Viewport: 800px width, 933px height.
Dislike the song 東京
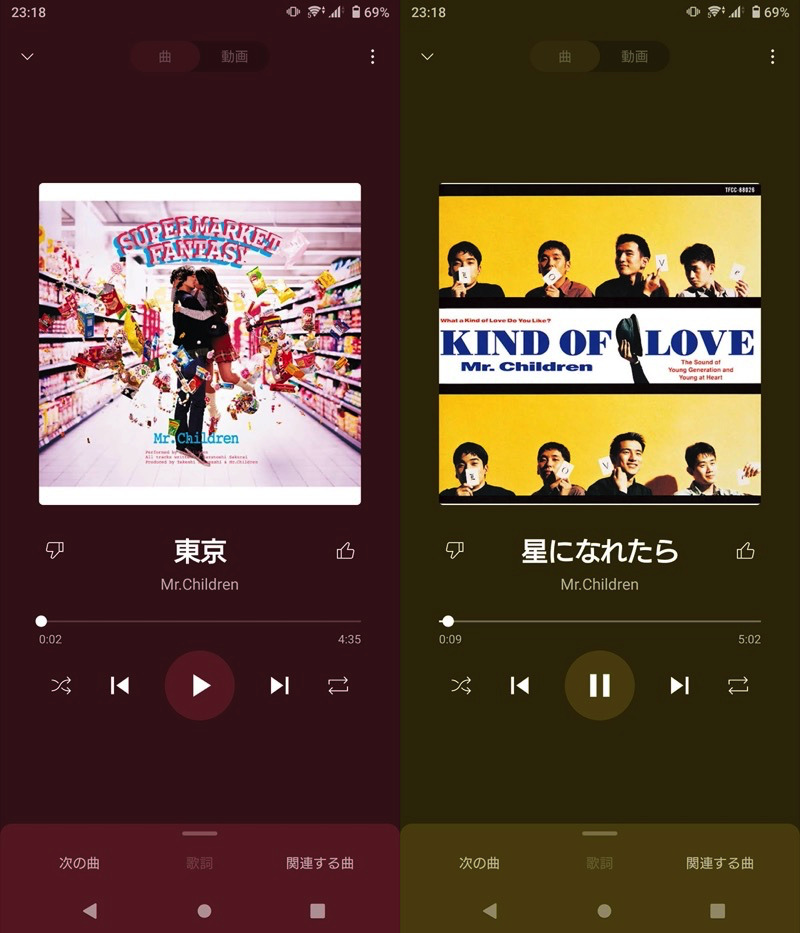(55, 551)
